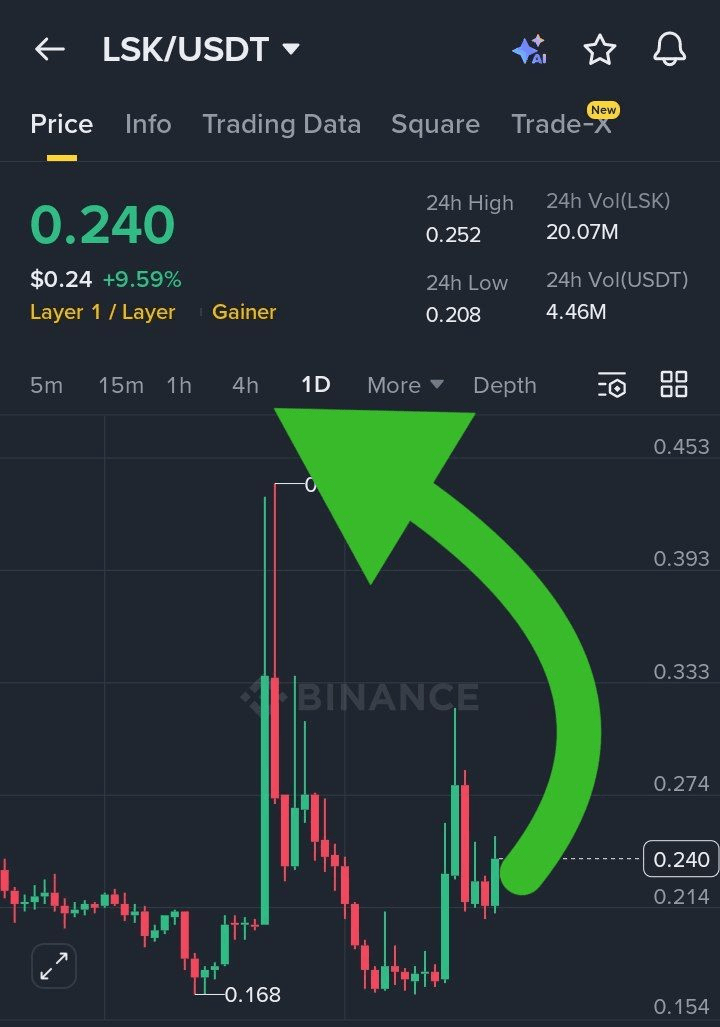Open chart indicator settings icon
Image resolution: width=720 pixels, height=1027 pixels.
pos(611,385)
